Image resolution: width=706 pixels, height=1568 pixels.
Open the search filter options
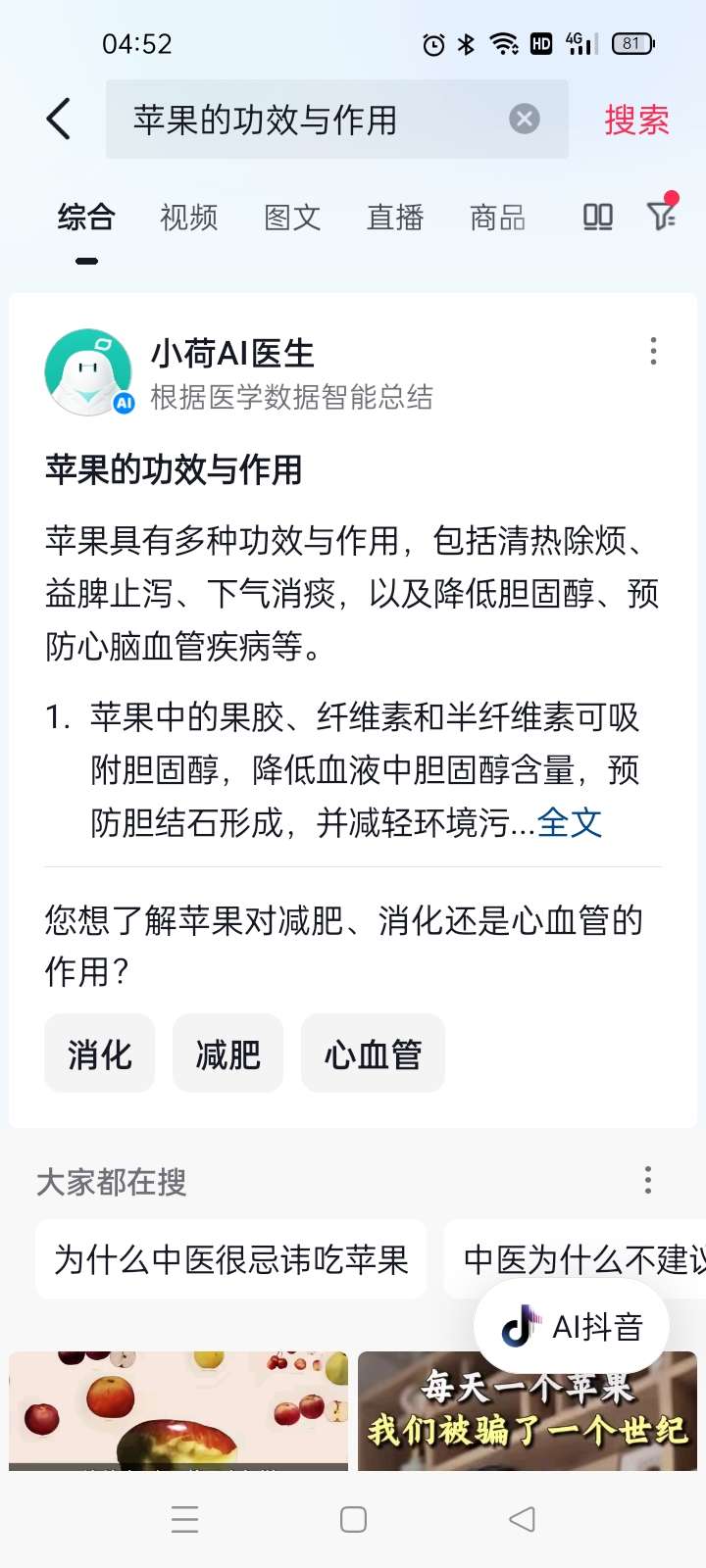[662, 215]
